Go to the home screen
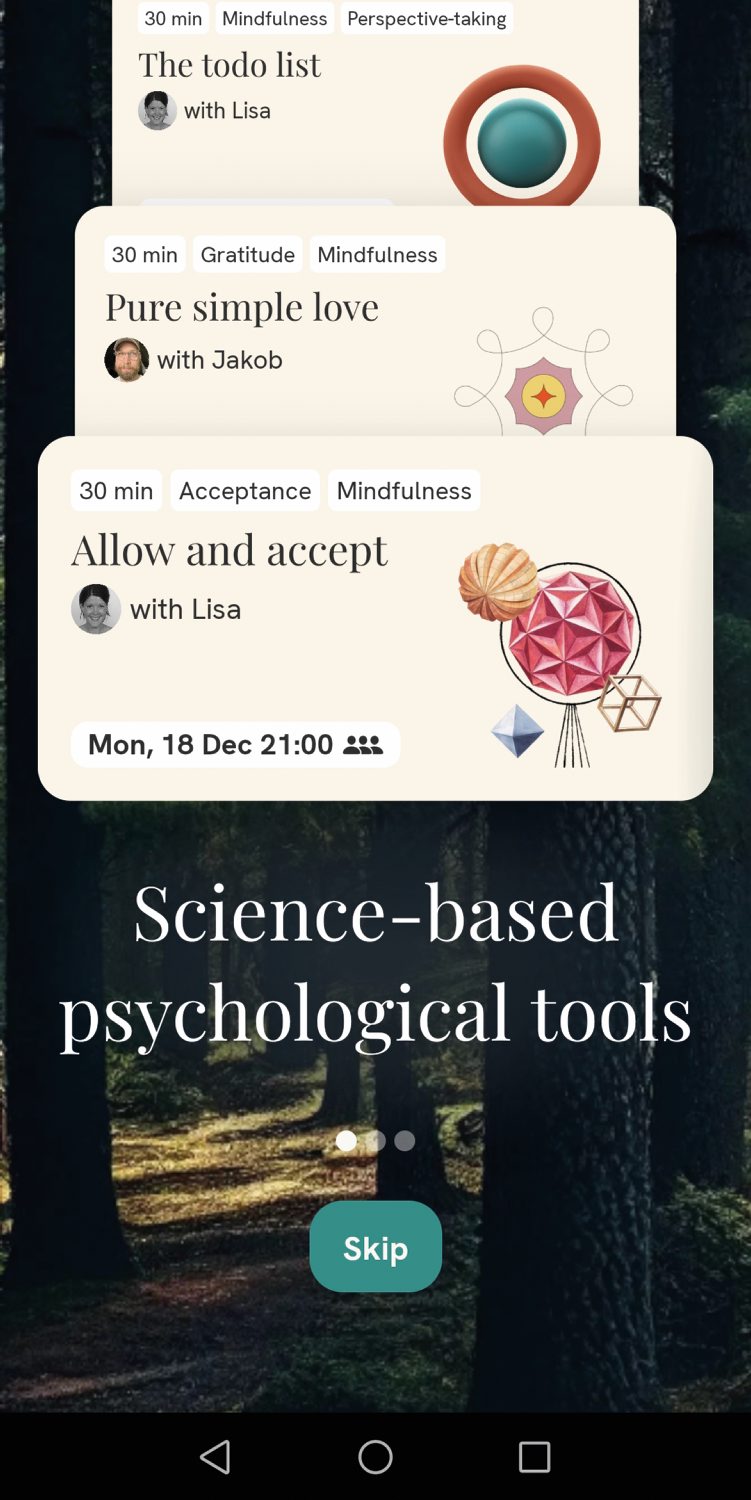This screenshot has height=1500, width=751. point(375,1457)
